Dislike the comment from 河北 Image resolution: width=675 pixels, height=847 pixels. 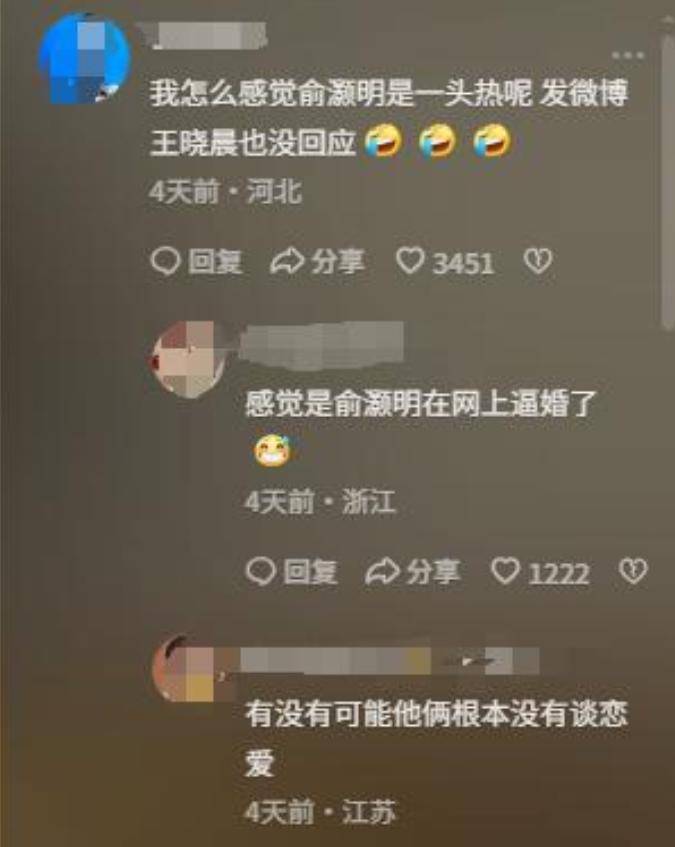(537, 262)
